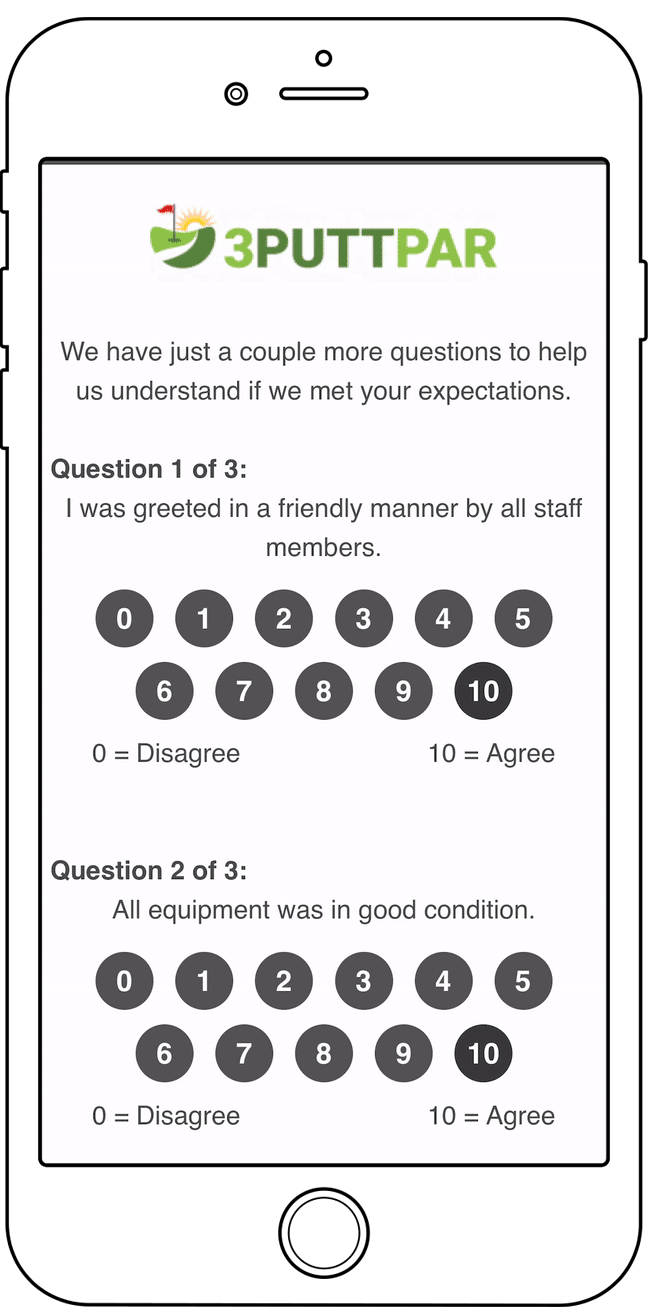Choose 9 for the equipment condition question
The image size is (648, 1314).
403,1052
